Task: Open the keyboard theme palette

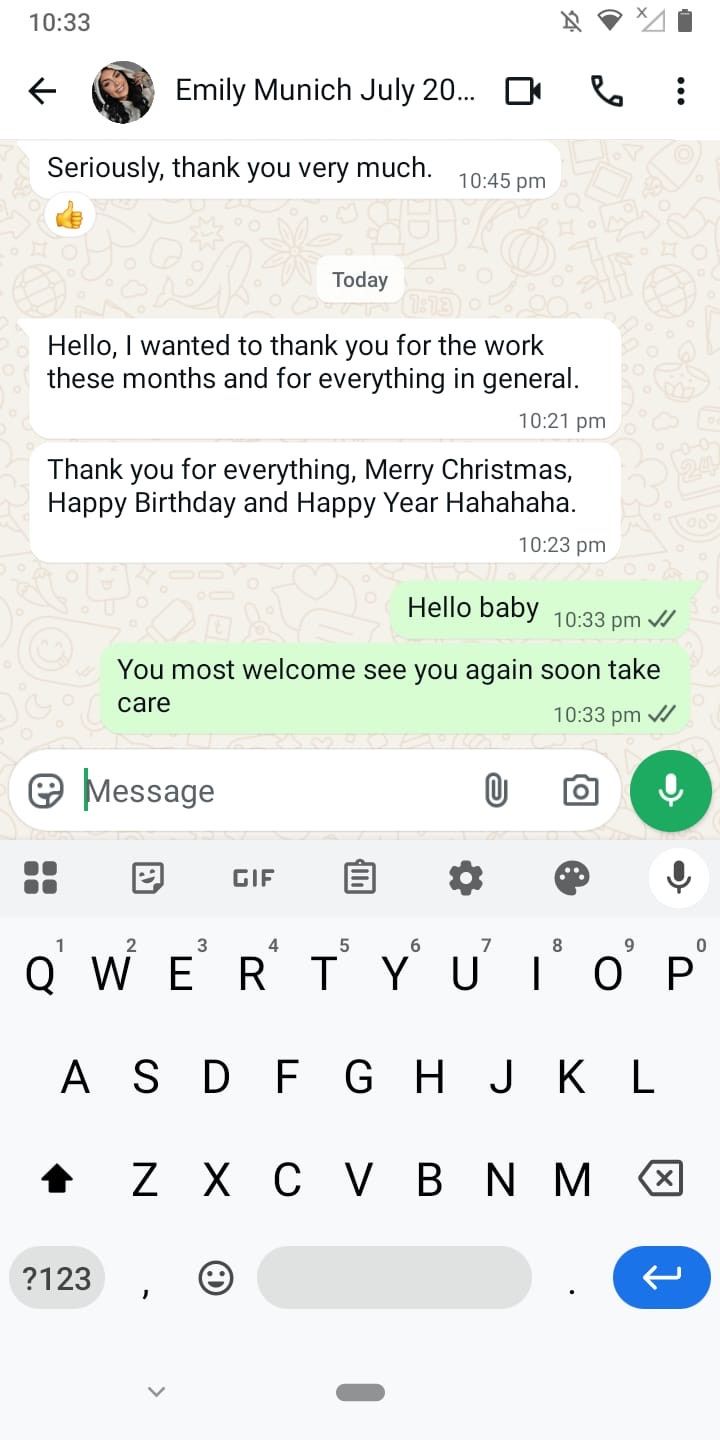Action: pos(572,878)
